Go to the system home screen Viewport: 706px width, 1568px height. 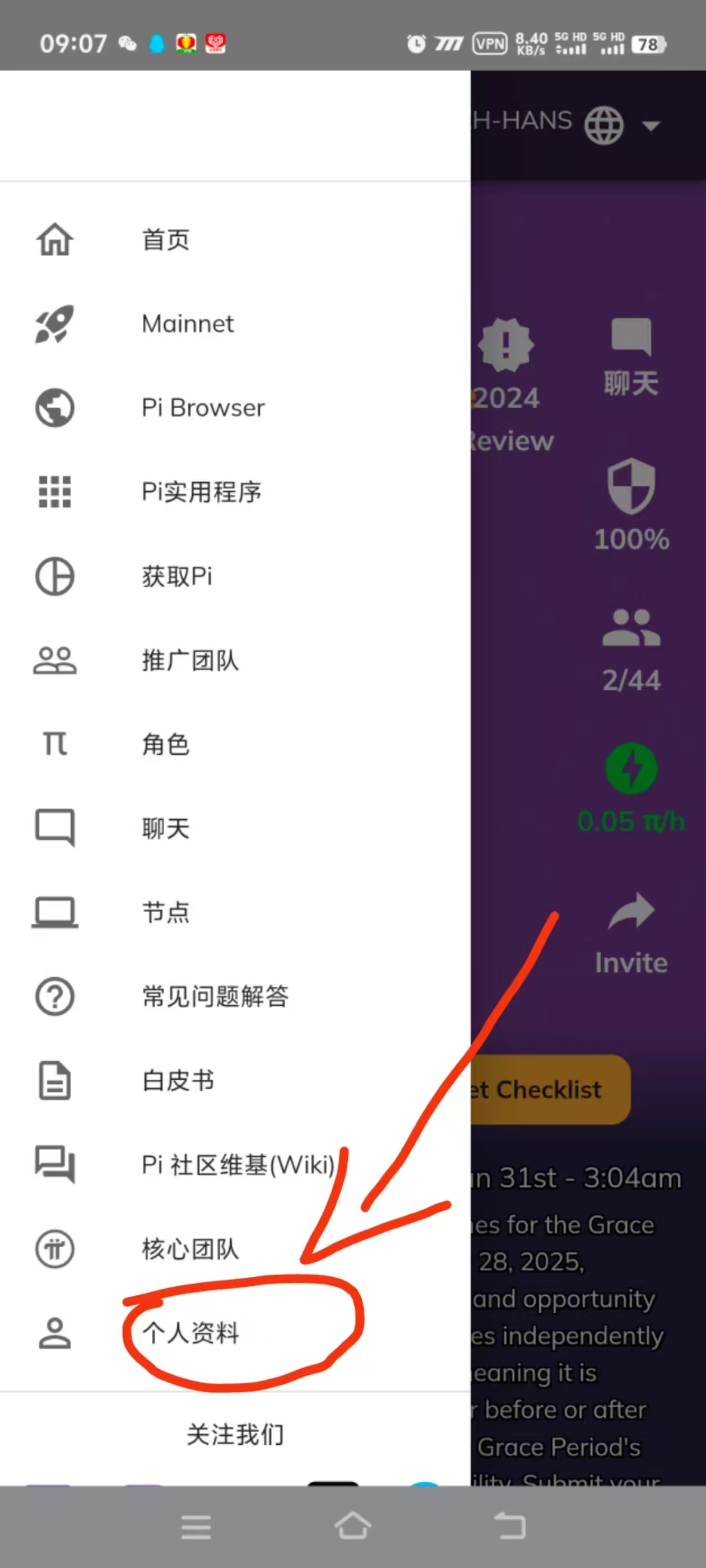[x=352, y=1525]
